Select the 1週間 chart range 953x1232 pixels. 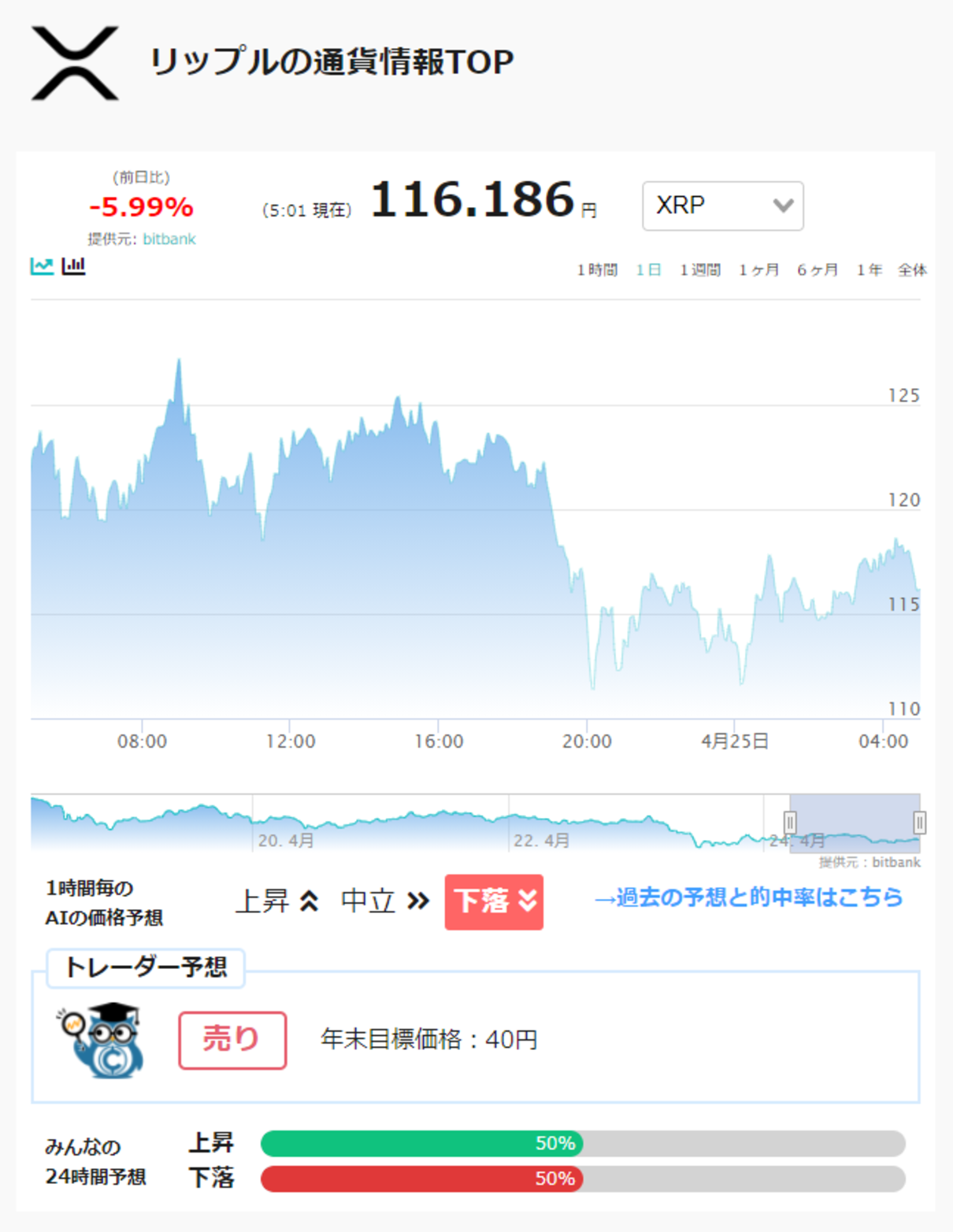click(x=700, y=270)
